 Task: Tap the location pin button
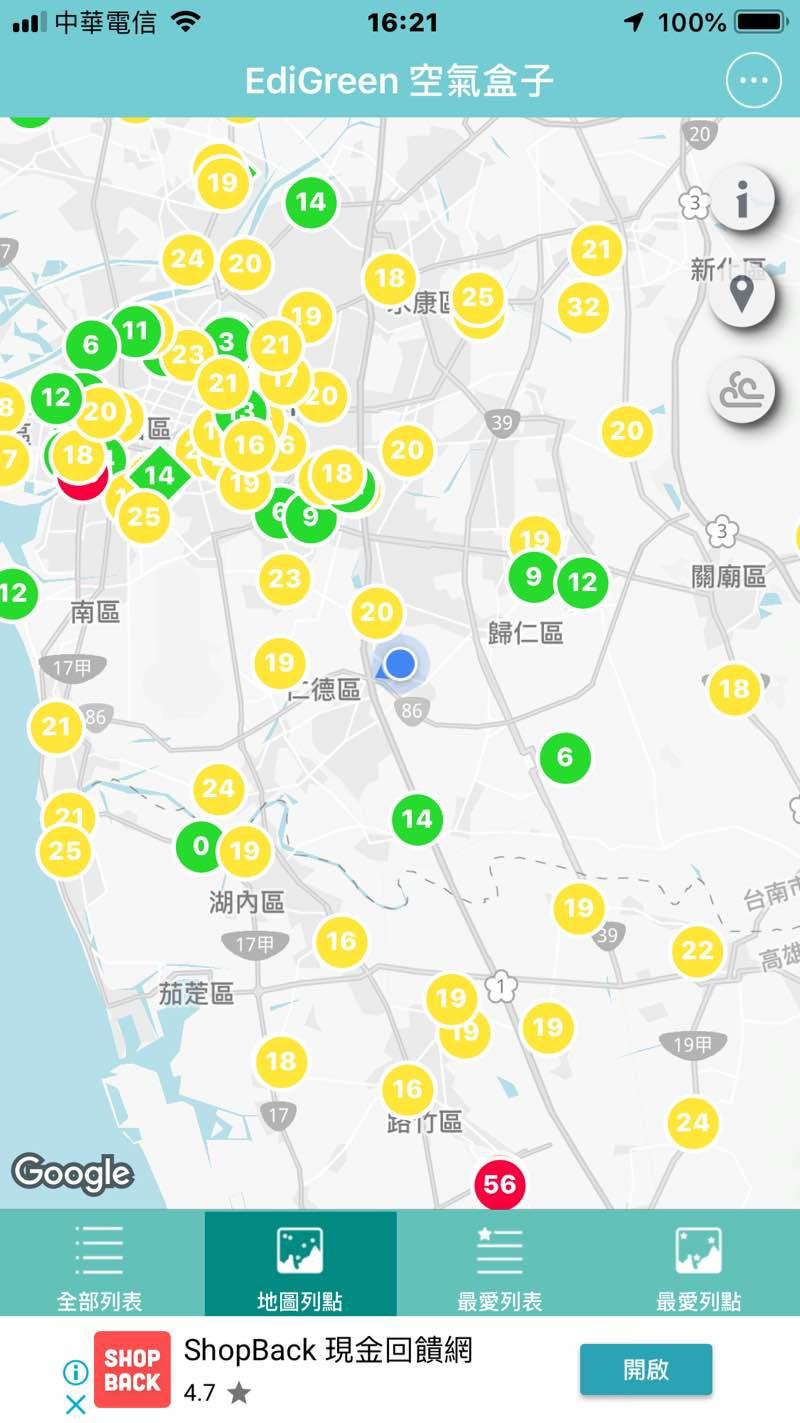click(x=742, y=295)
